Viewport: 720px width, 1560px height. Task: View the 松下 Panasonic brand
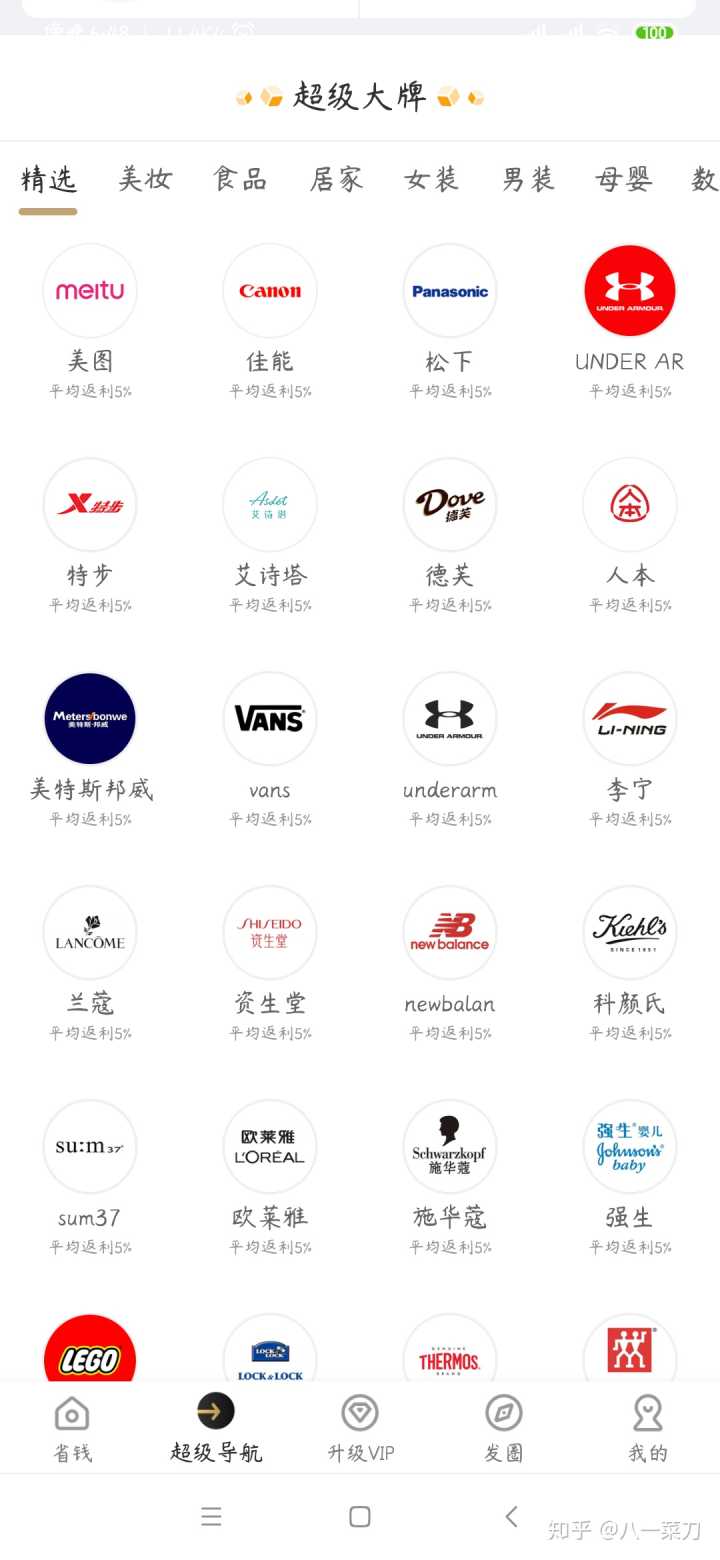click(450, 291)
